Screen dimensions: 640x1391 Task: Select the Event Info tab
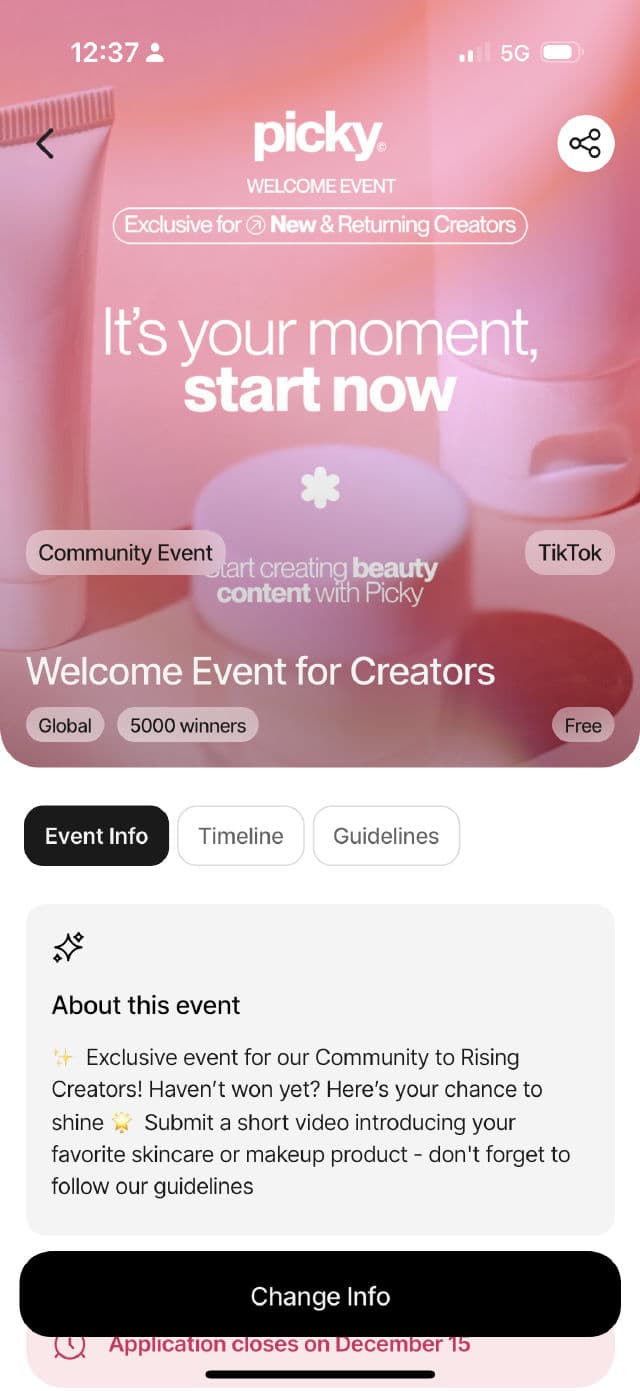(x=96, y=836)
